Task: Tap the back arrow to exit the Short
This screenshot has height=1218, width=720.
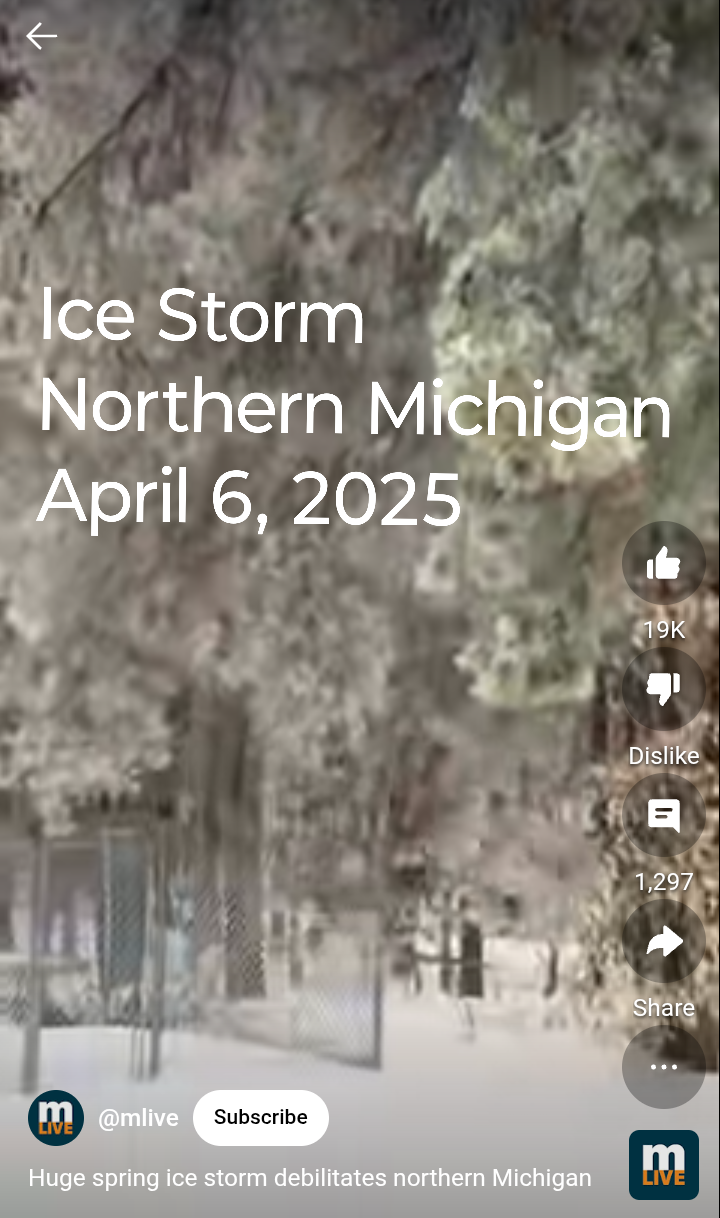Action: [42, 36]
